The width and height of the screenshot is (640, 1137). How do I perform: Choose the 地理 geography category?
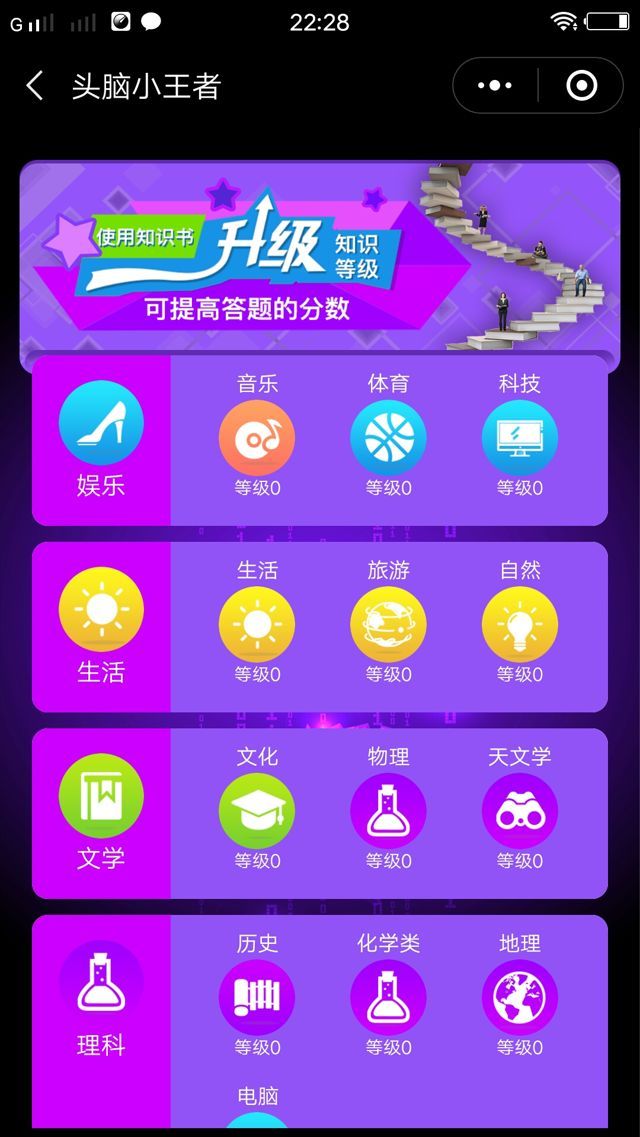pyautogui.click(x=520, y=998)
